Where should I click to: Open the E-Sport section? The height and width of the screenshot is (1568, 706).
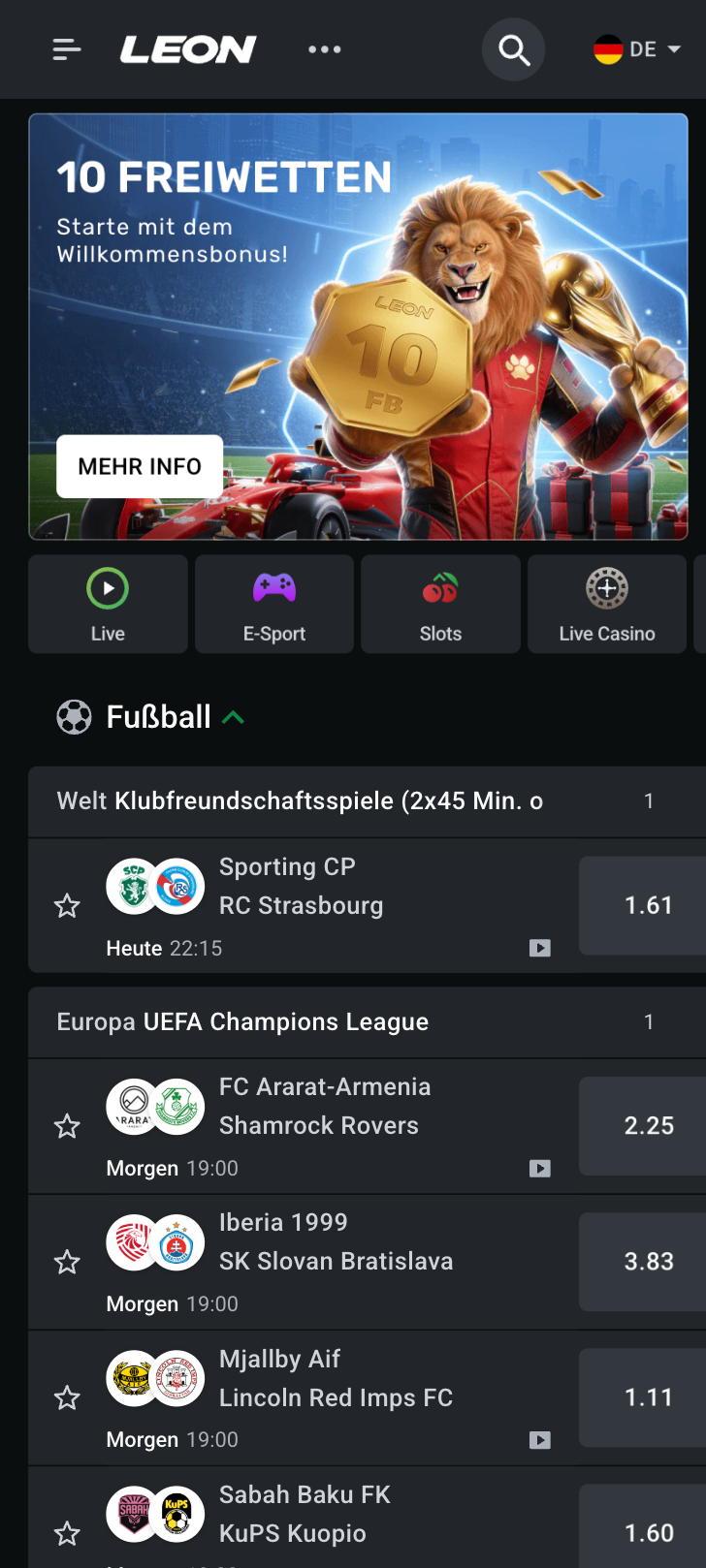tap(274, 604)
